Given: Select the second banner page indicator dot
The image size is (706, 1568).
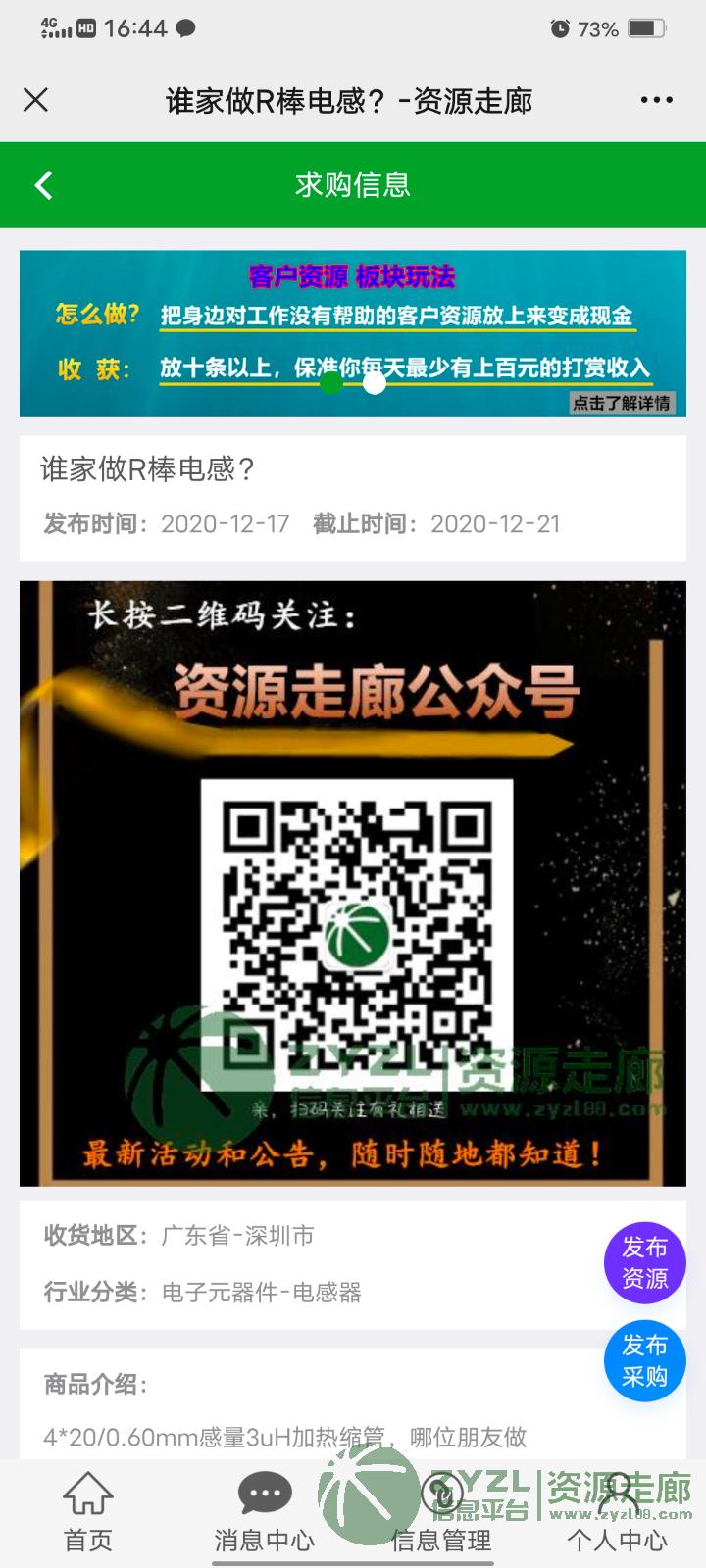Looking at the screenshot, I should click(x=374, y=382).
